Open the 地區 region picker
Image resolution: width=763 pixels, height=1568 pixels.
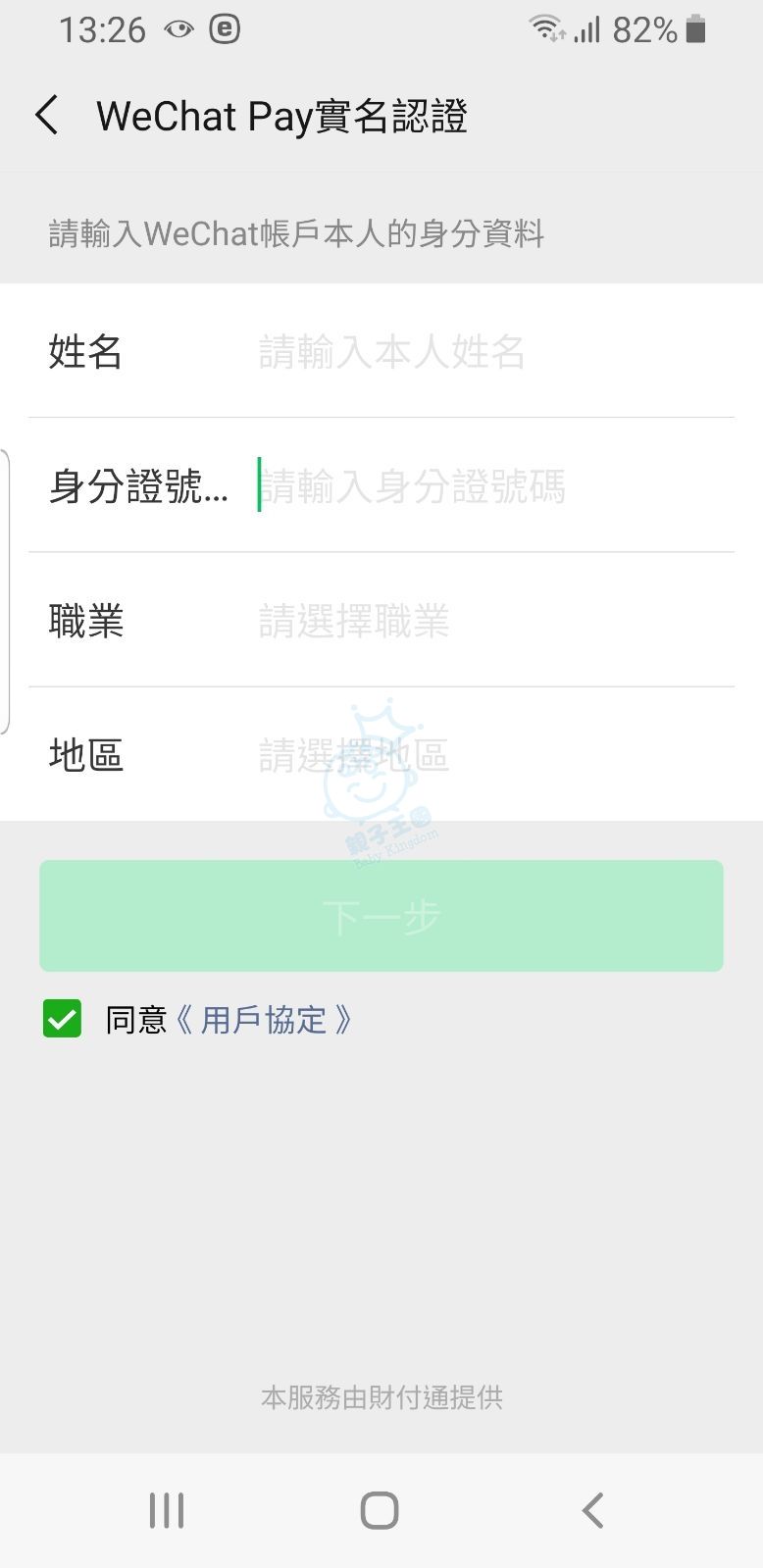pyautogui.click(x=381, y=755)
